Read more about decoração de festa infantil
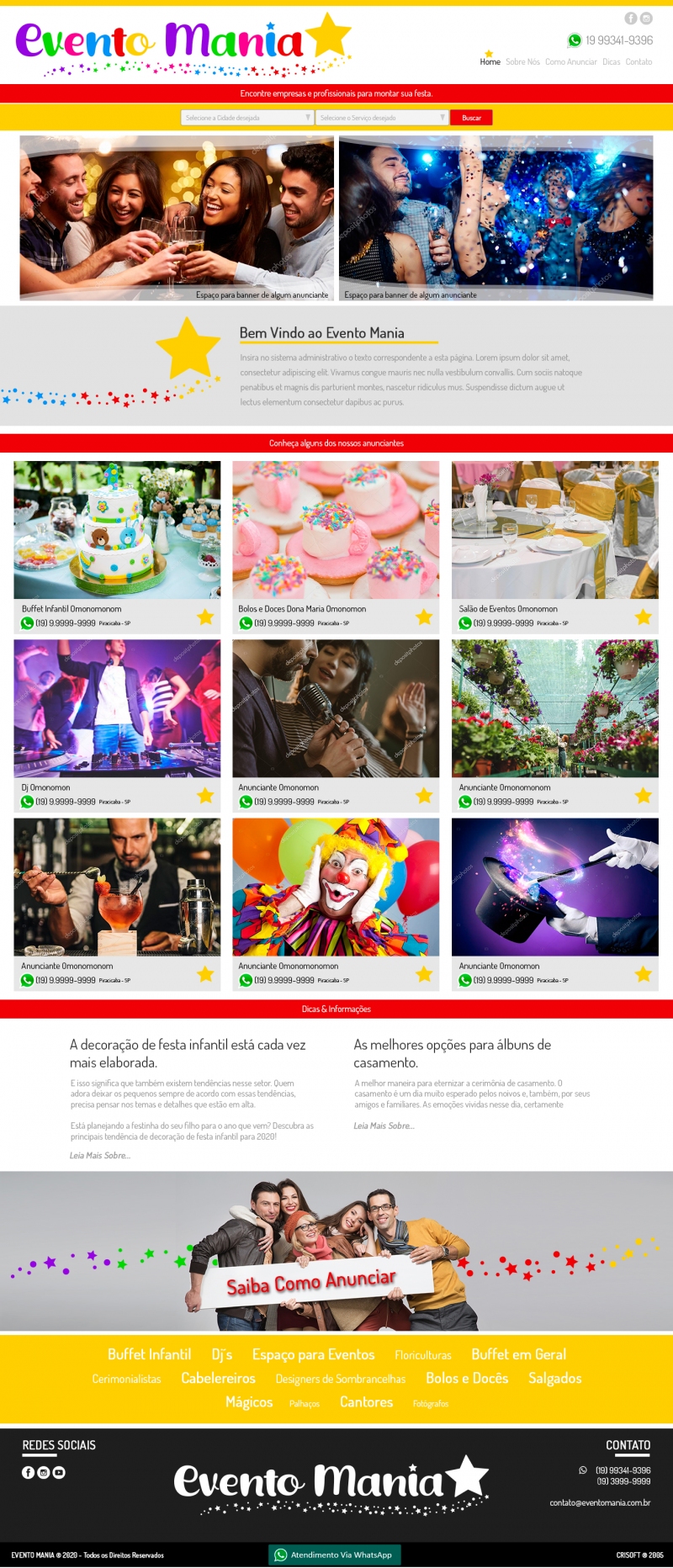673x1568 pixels. (100, 1156)
